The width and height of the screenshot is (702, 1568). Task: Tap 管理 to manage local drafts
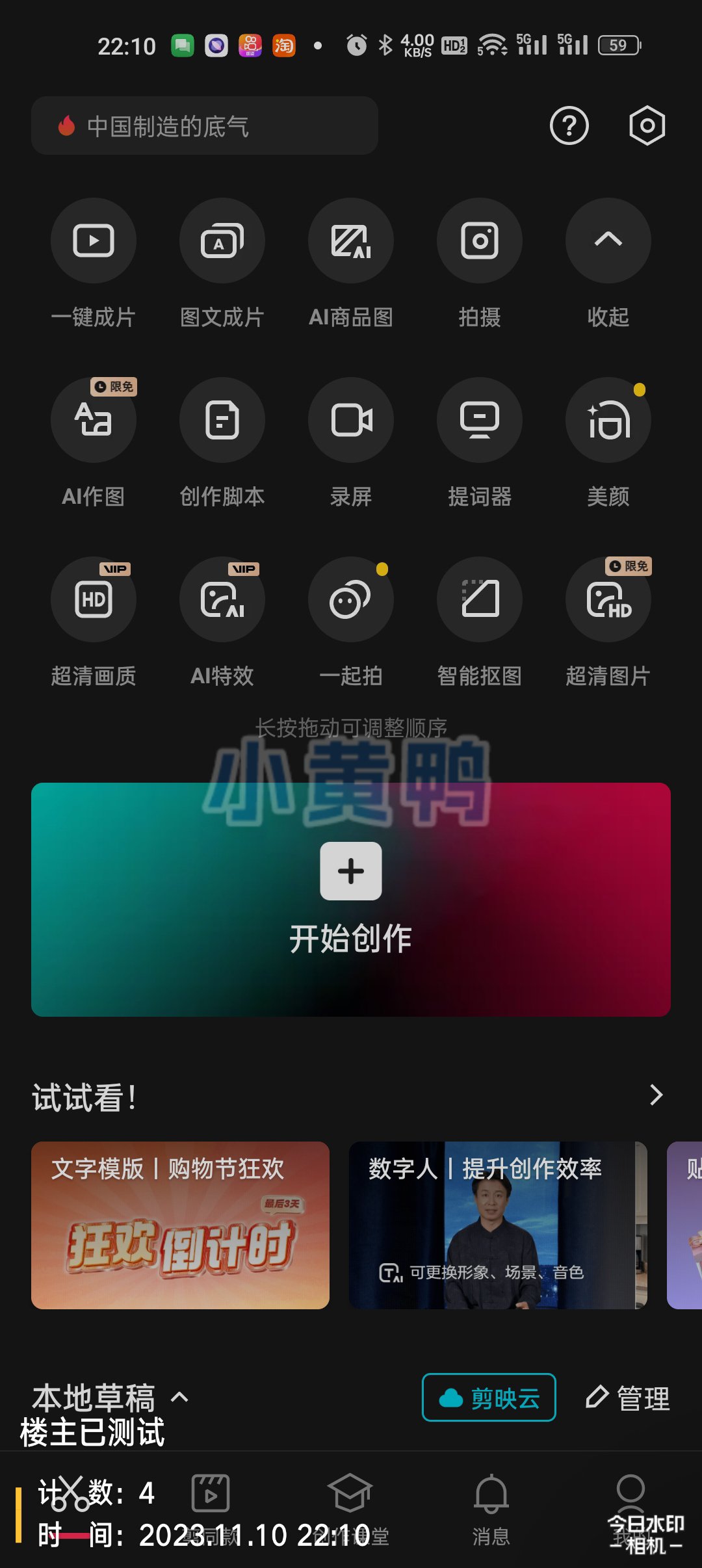628,1398
